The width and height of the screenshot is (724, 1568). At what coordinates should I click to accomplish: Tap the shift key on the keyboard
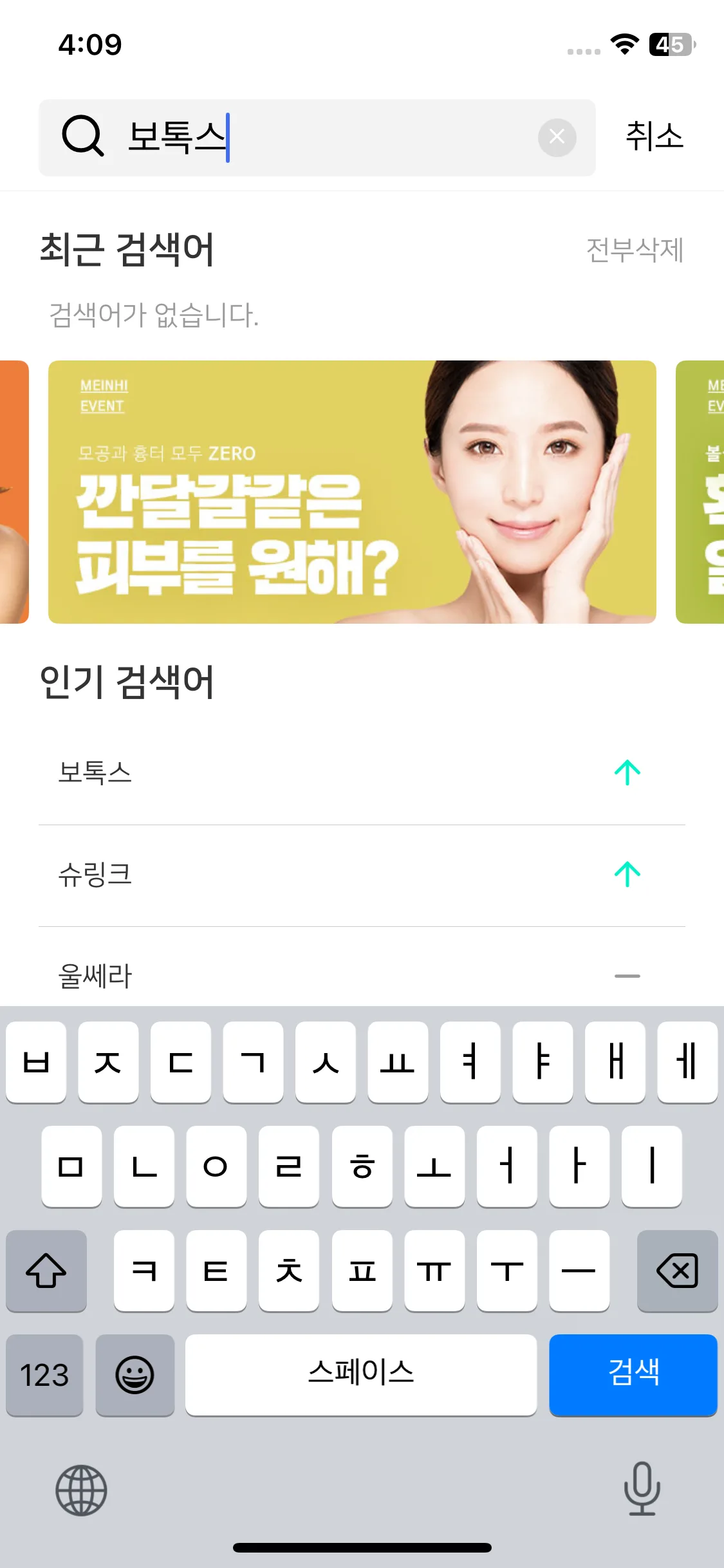[46, 1271]
